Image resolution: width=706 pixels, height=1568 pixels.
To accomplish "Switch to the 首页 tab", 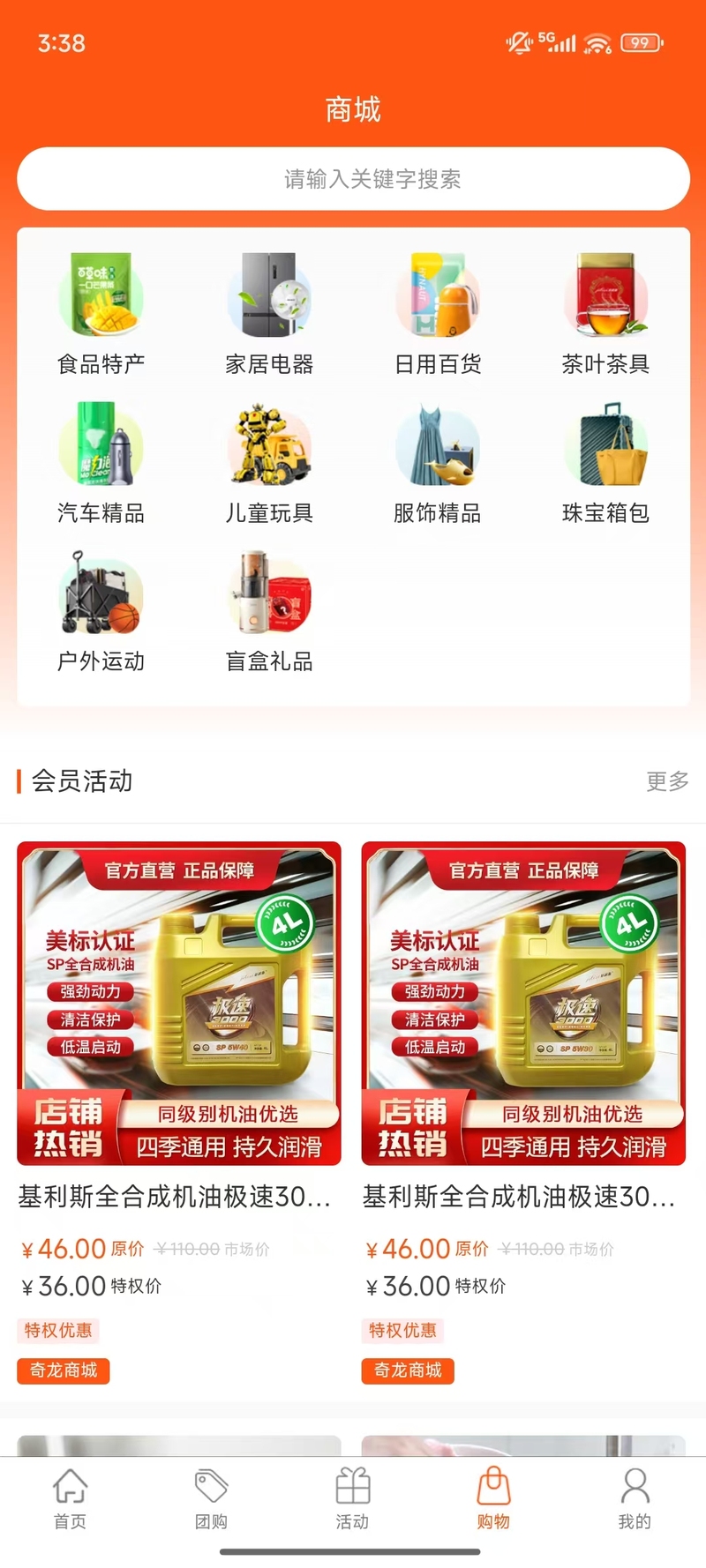I will point(71,1498).
